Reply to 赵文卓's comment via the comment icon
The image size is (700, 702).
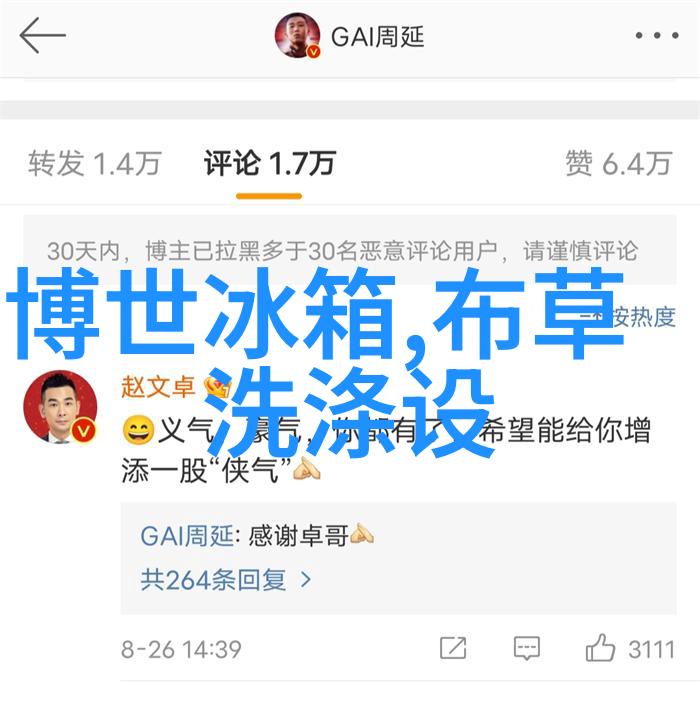coord(526,648)
